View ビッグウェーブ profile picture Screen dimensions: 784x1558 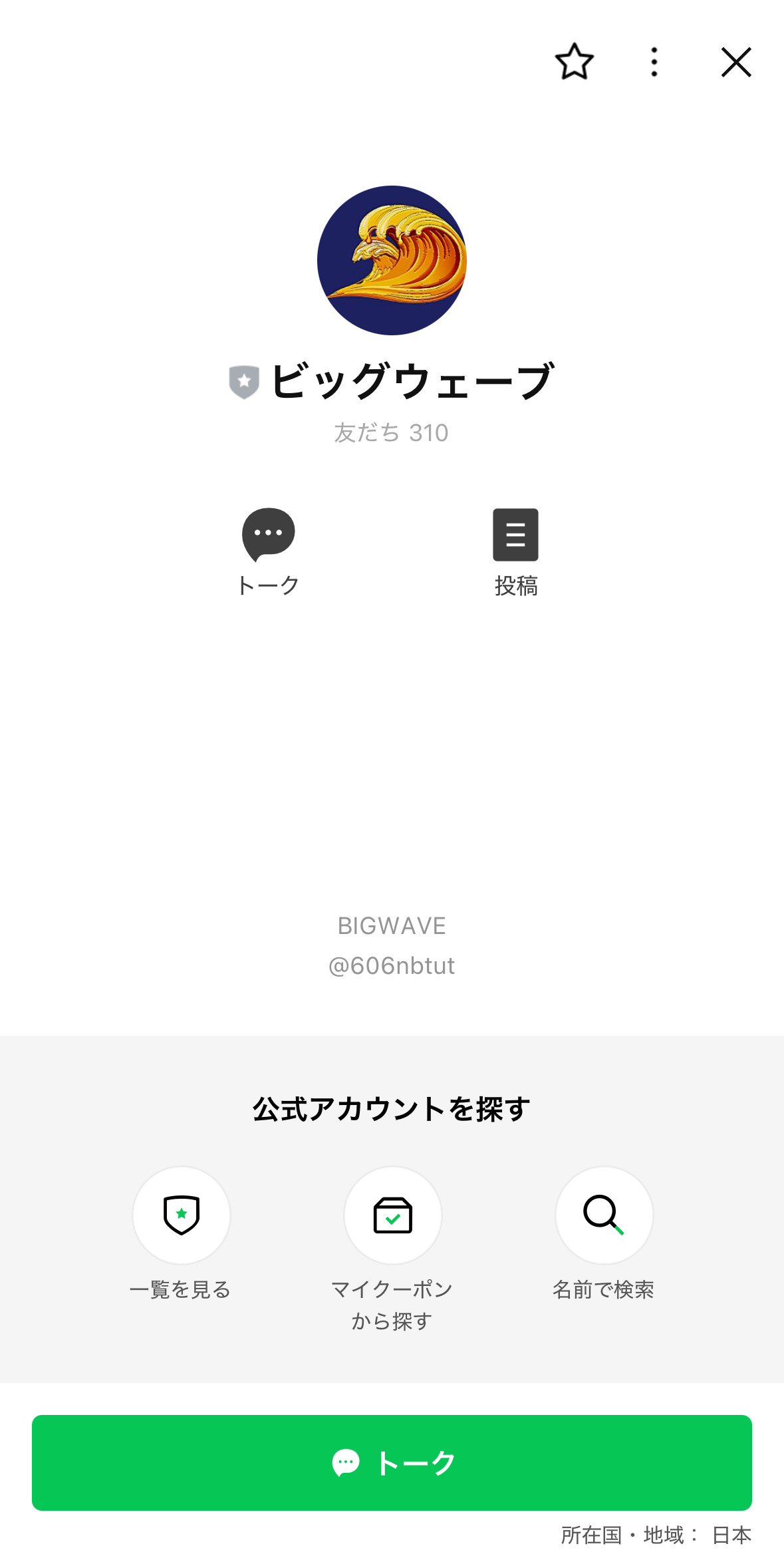[392, 260]
